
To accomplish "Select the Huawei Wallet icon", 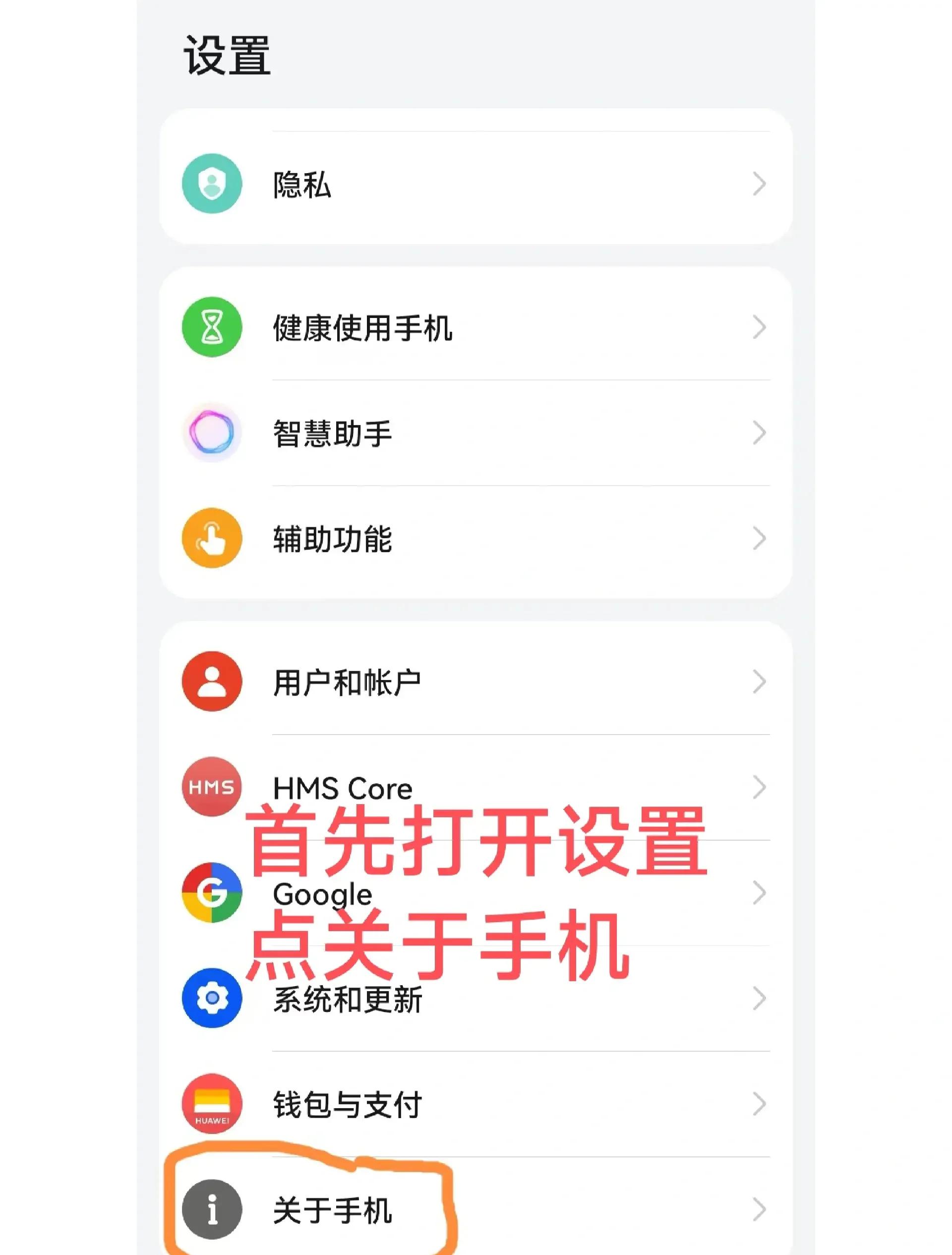I will [213, 1104].
